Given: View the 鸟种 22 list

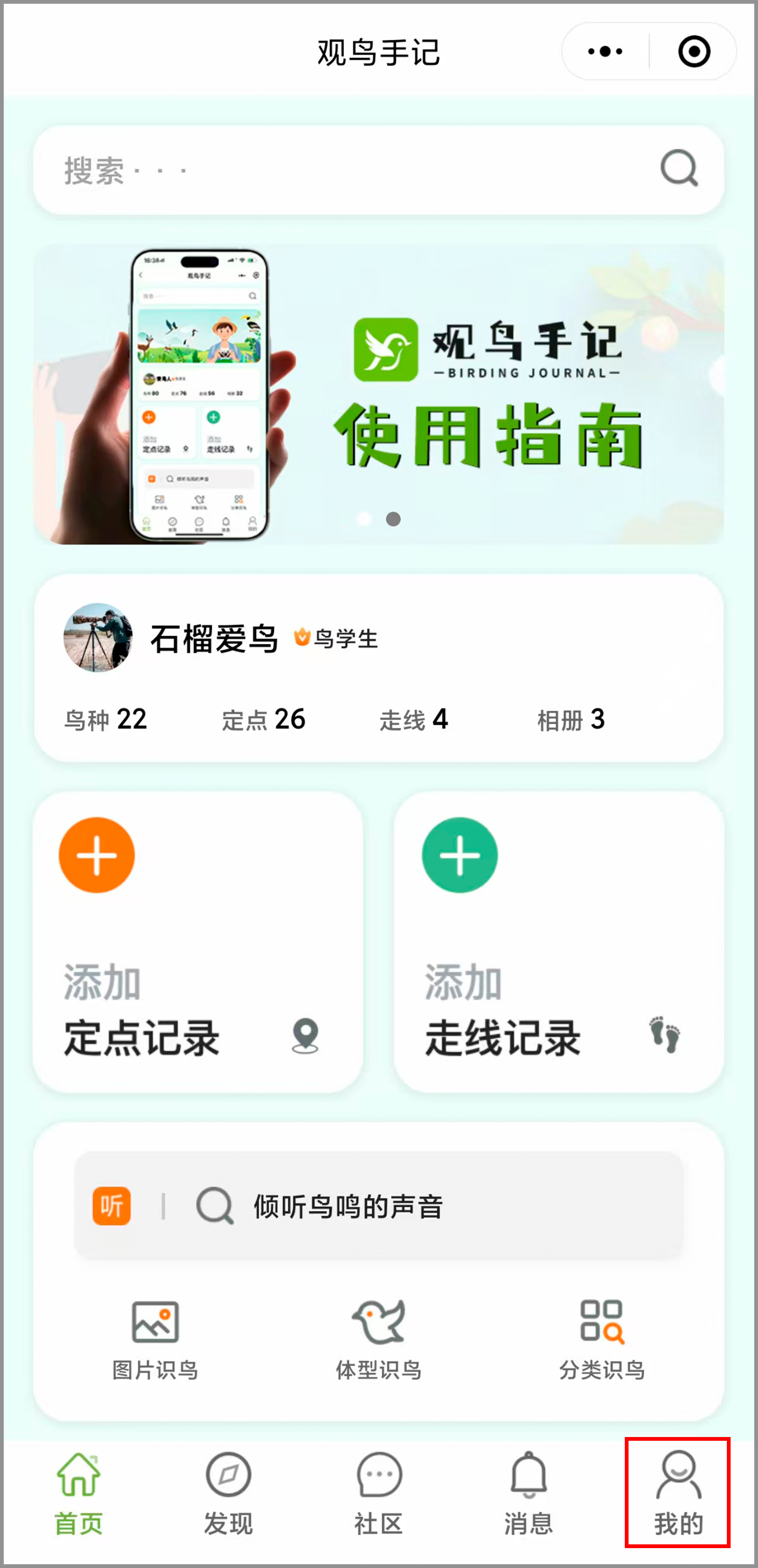Looking at the screenshot, I should tap(106, 719).
